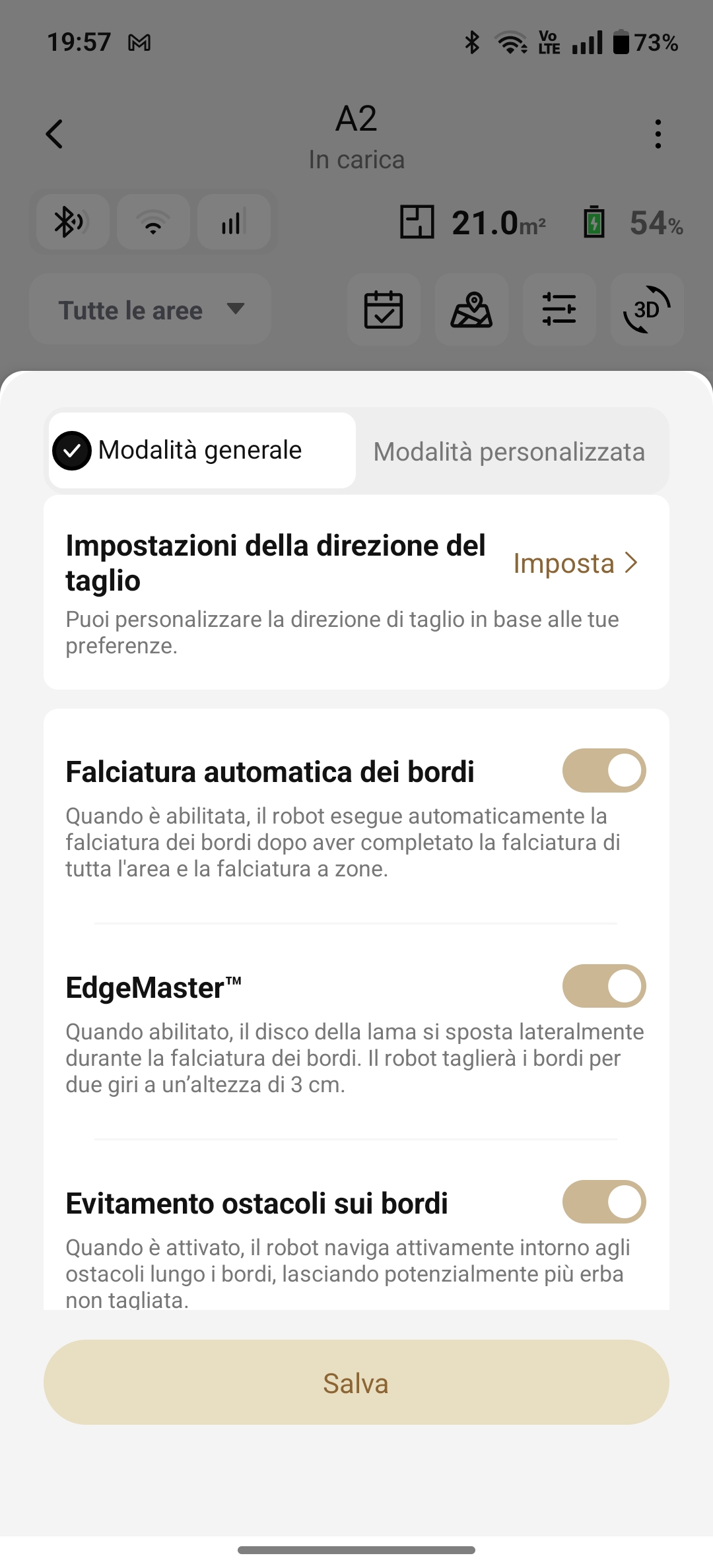This screenshot has width=713, height=1568.
Task: Select the Modalità generale tab
Action: point(202,451)
